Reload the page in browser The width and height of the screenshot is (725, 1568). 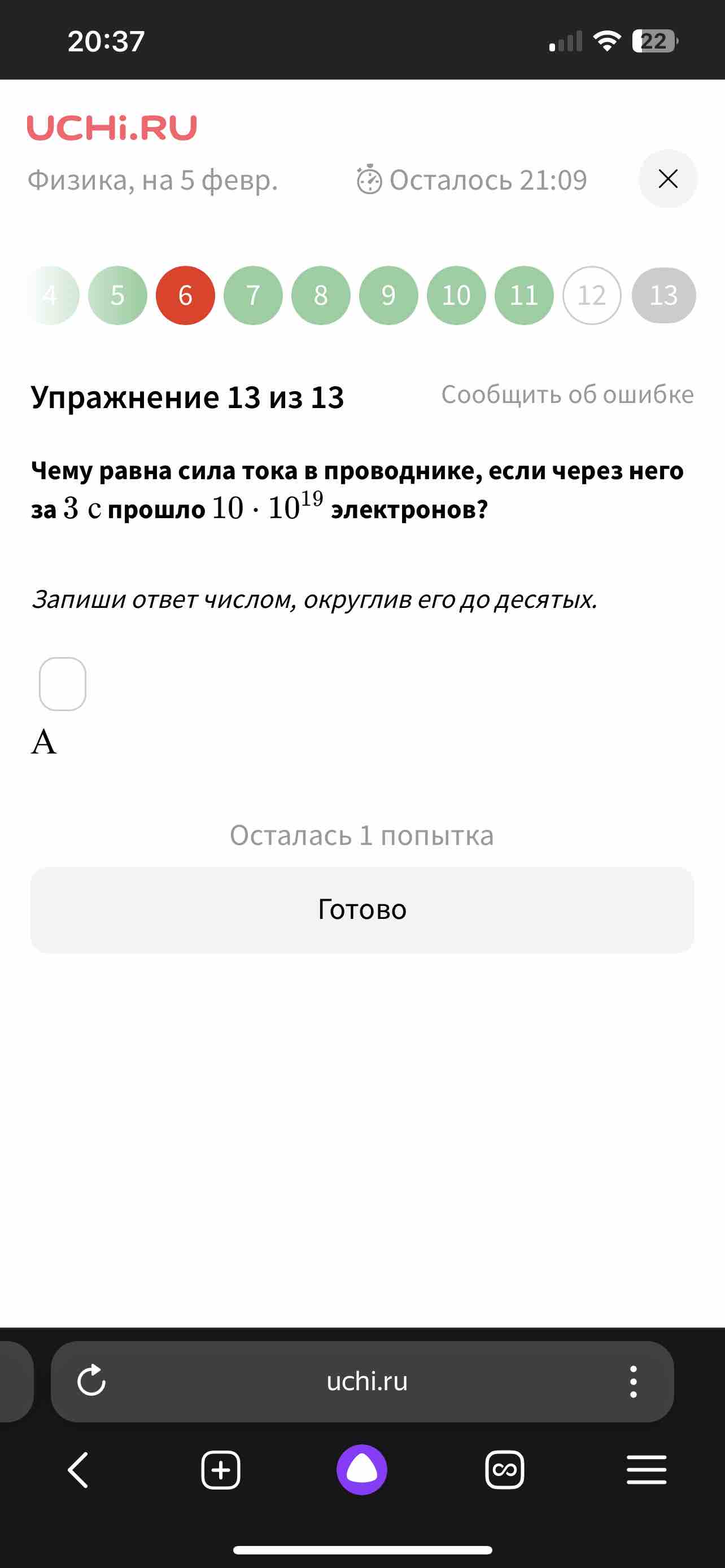(92, 1381)
